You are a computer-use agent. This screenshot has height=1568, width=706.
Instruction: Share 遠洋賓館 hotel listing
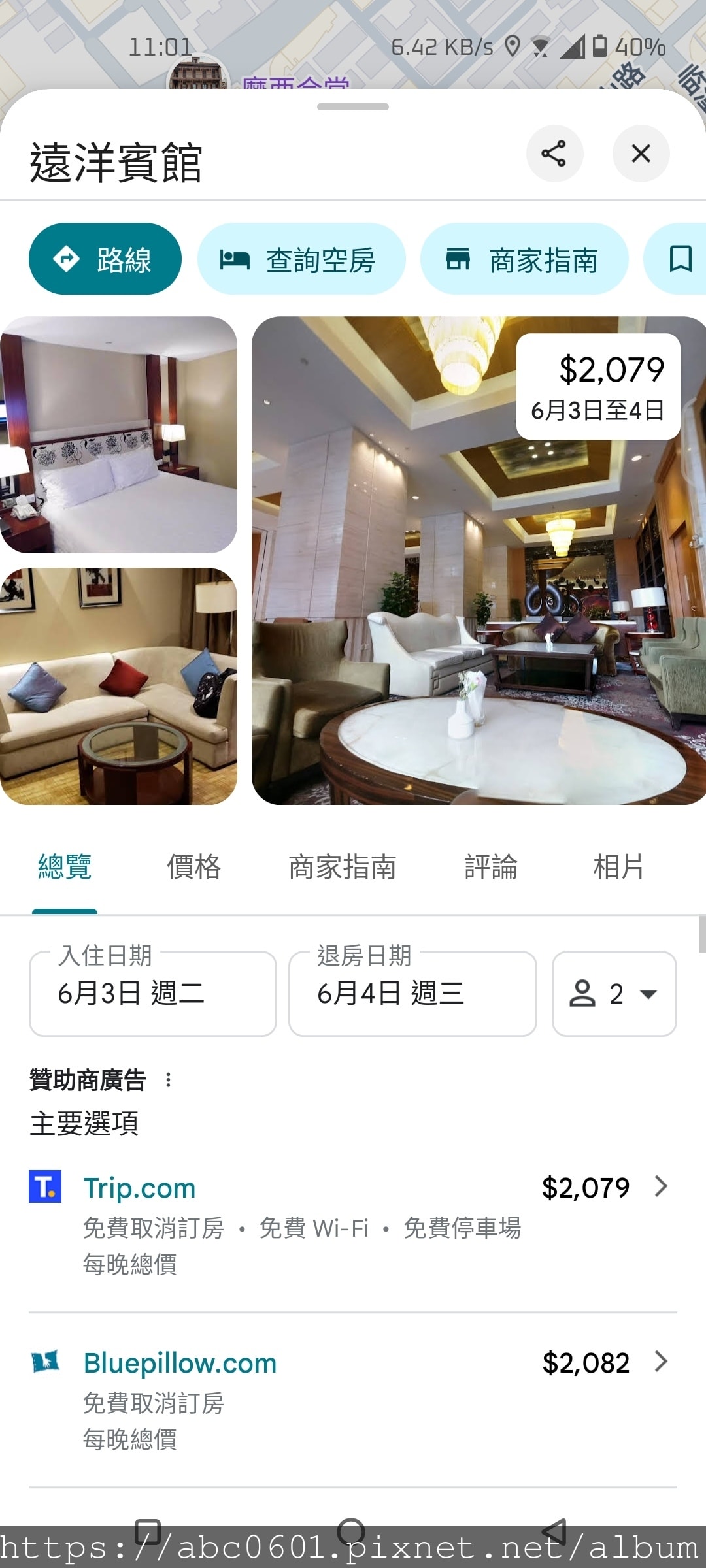pos(554,154)
